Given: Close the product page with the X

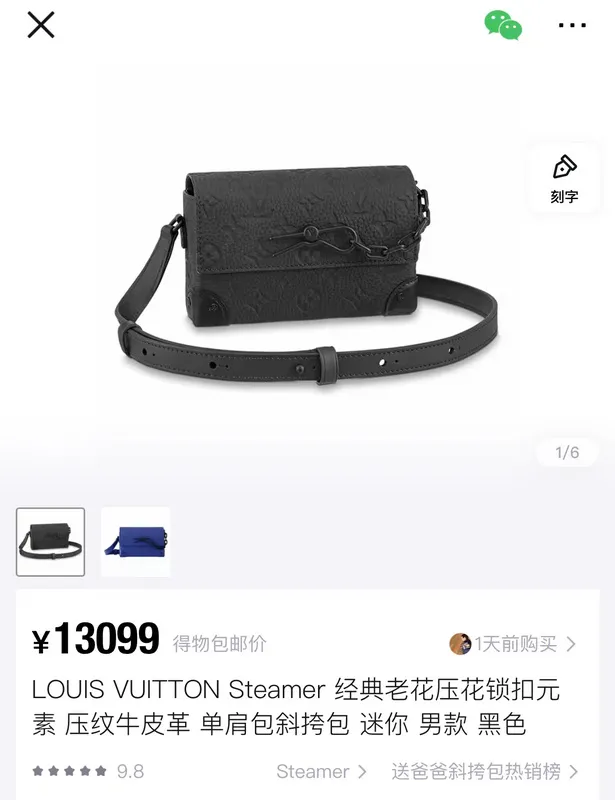Looking at the screenshot, I should tap(41, 25).
